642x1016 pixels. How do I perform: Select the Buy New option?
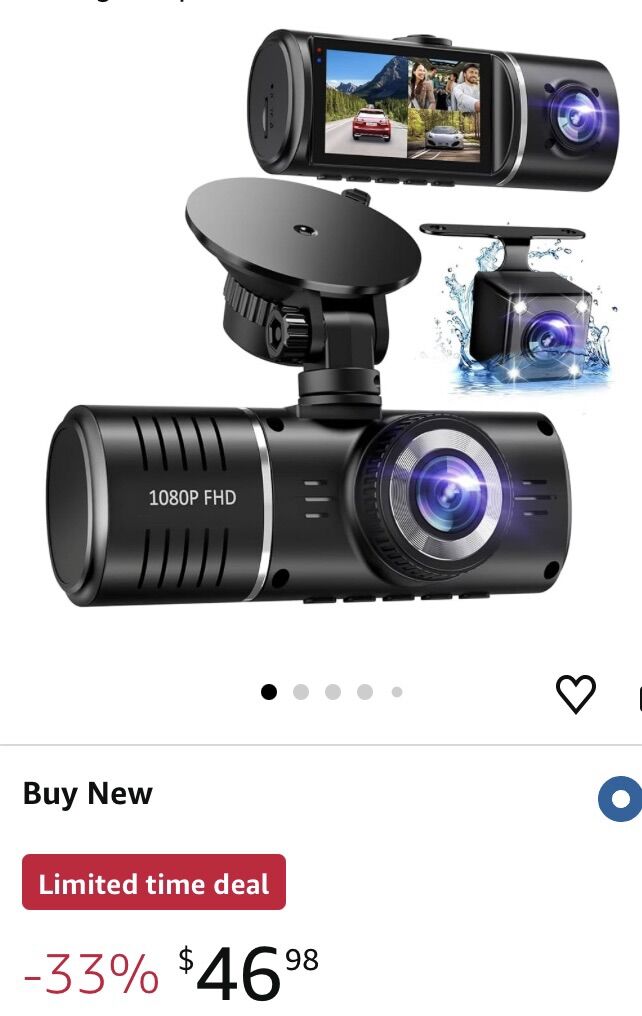coord(620,799)
